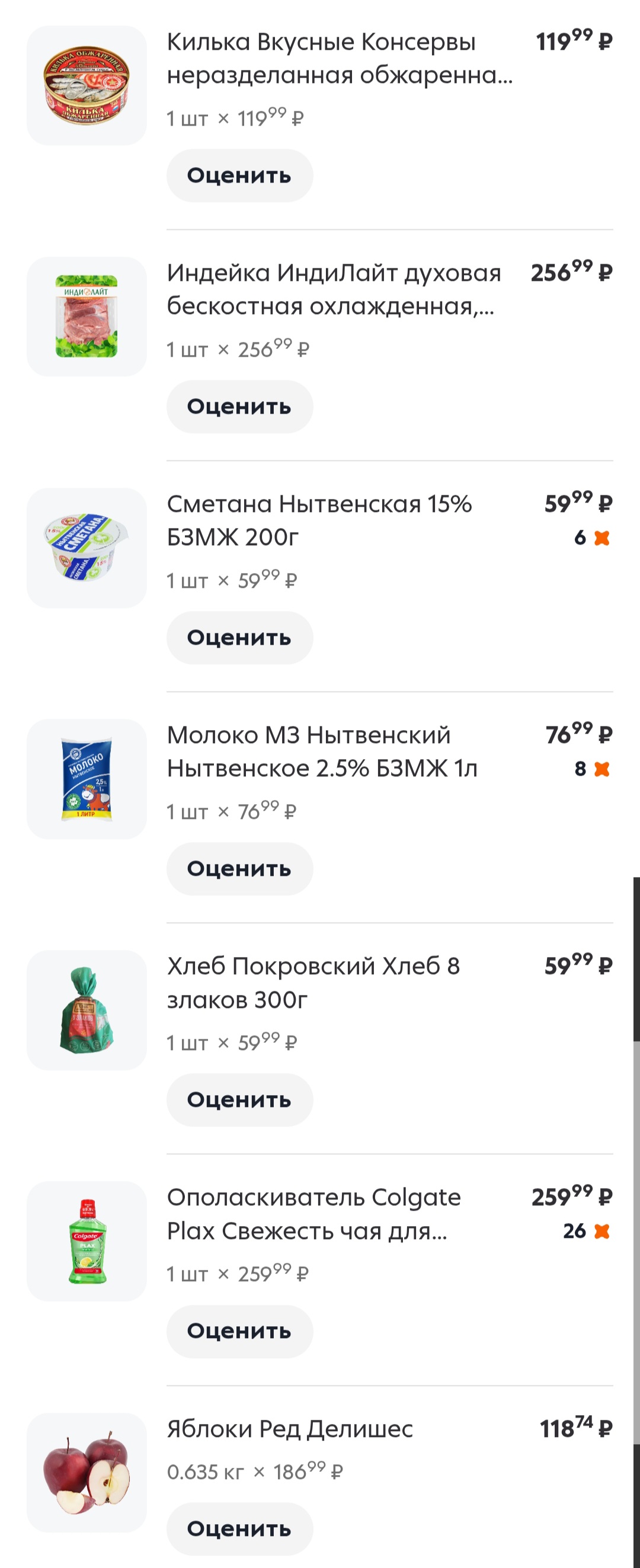Rate Хлеб Покровский 8 злаков
This screenshot has height=1568, width=640.
[239, 1100]
